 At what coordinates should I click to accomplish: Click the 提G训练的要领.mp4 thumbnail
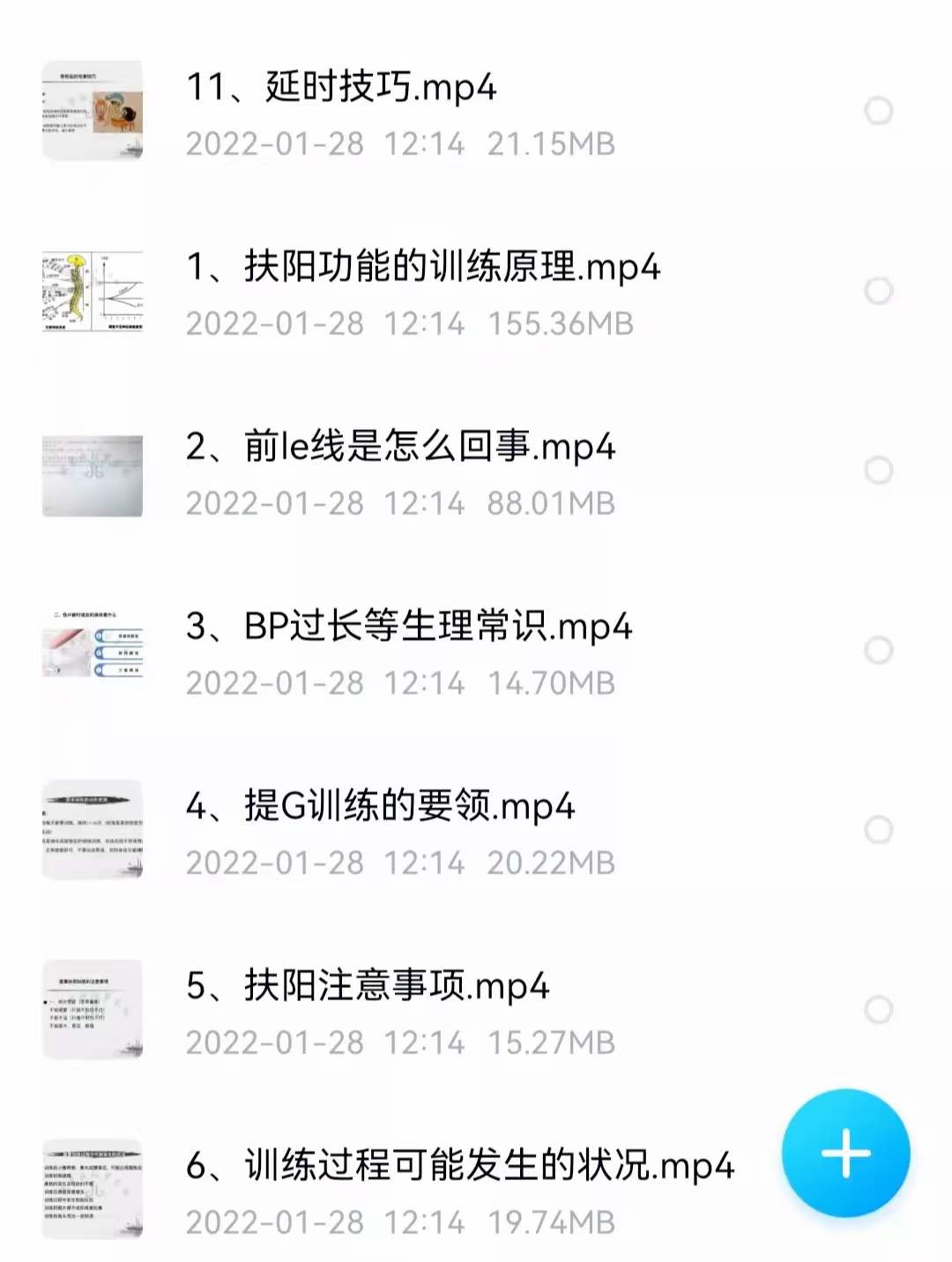point(93,828)
